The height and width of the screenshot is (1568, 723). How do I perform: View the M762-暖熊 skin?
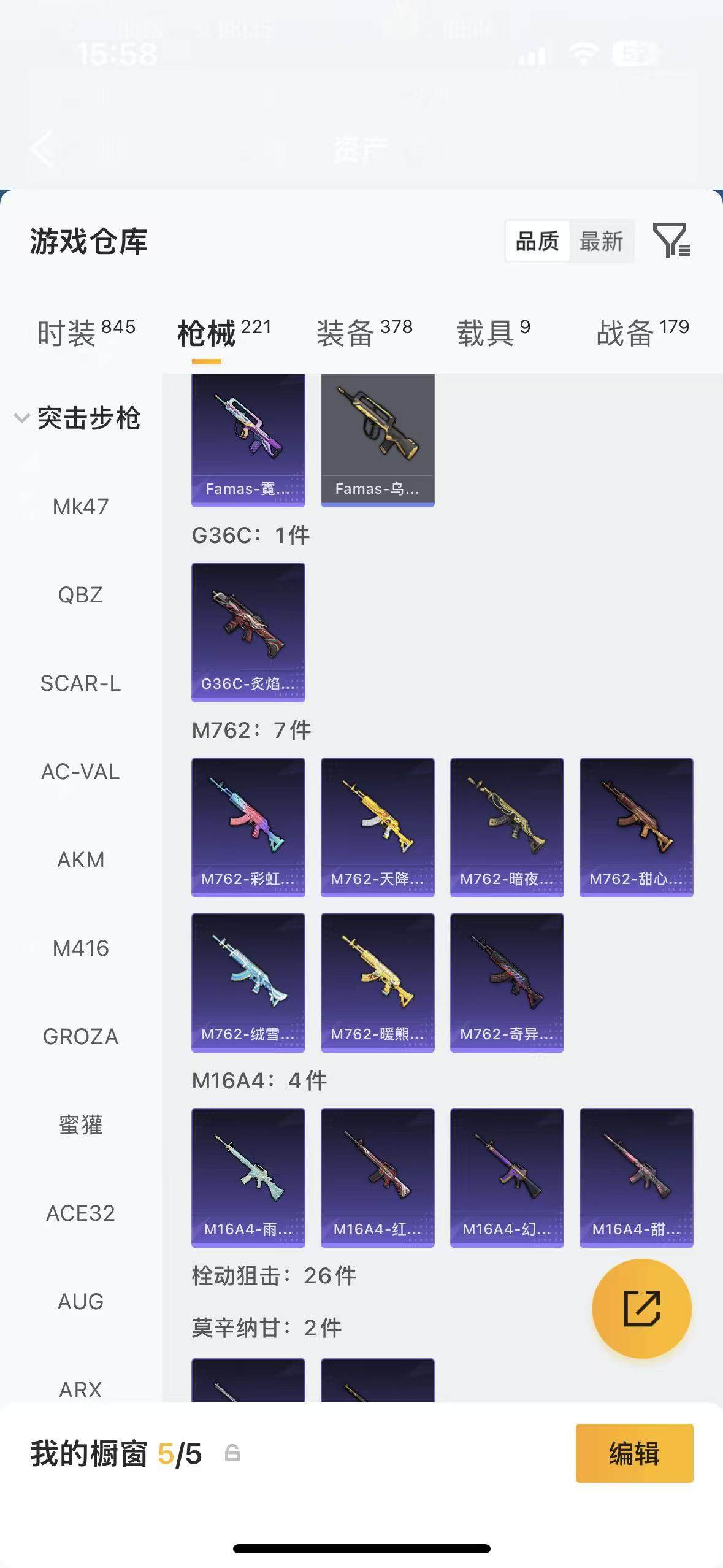(x=378, y=983)
